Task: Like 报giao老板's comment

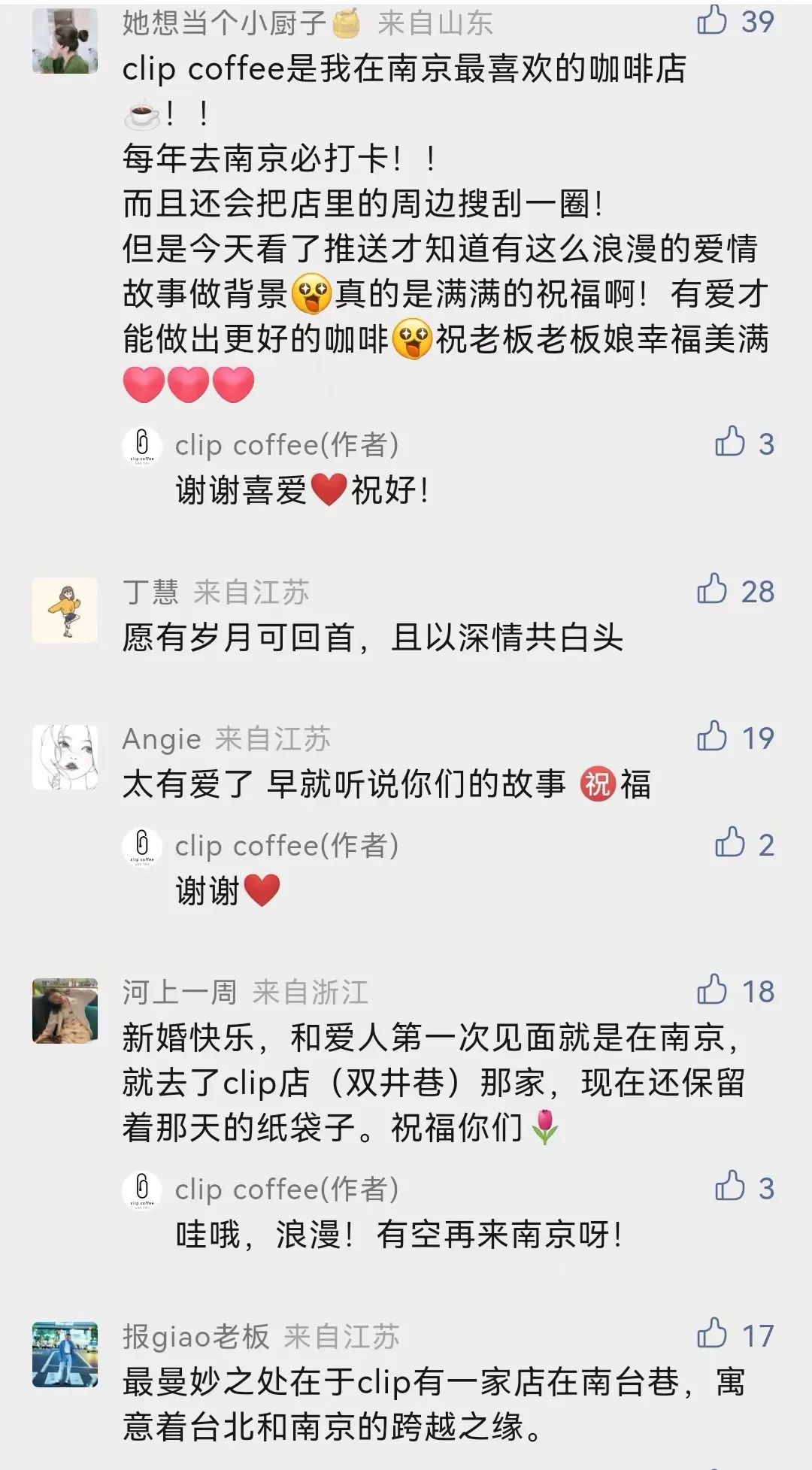Action: 711,1334
